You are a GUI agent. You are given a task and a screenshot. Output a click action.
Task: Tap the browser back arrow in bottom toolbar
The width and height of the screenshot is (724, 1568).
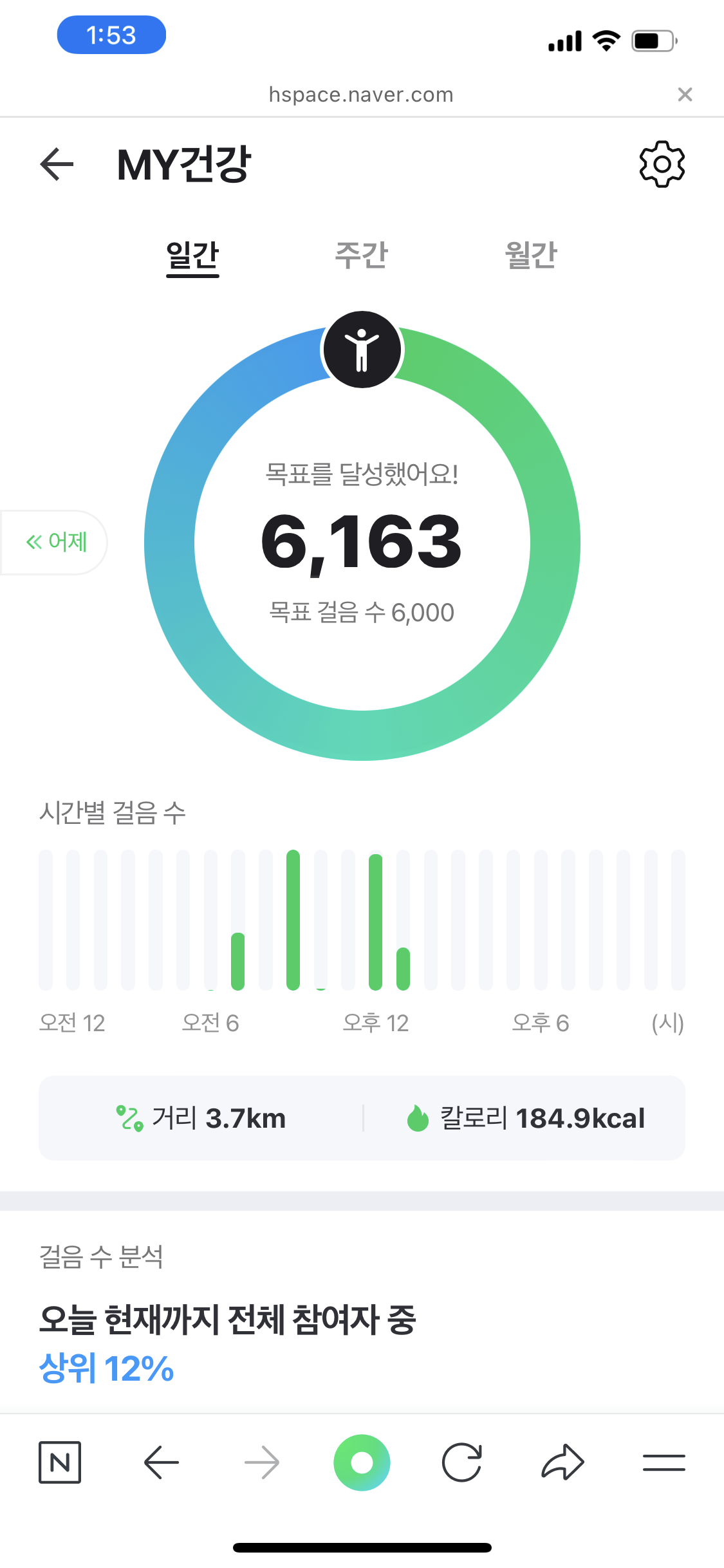(161, 1462)
